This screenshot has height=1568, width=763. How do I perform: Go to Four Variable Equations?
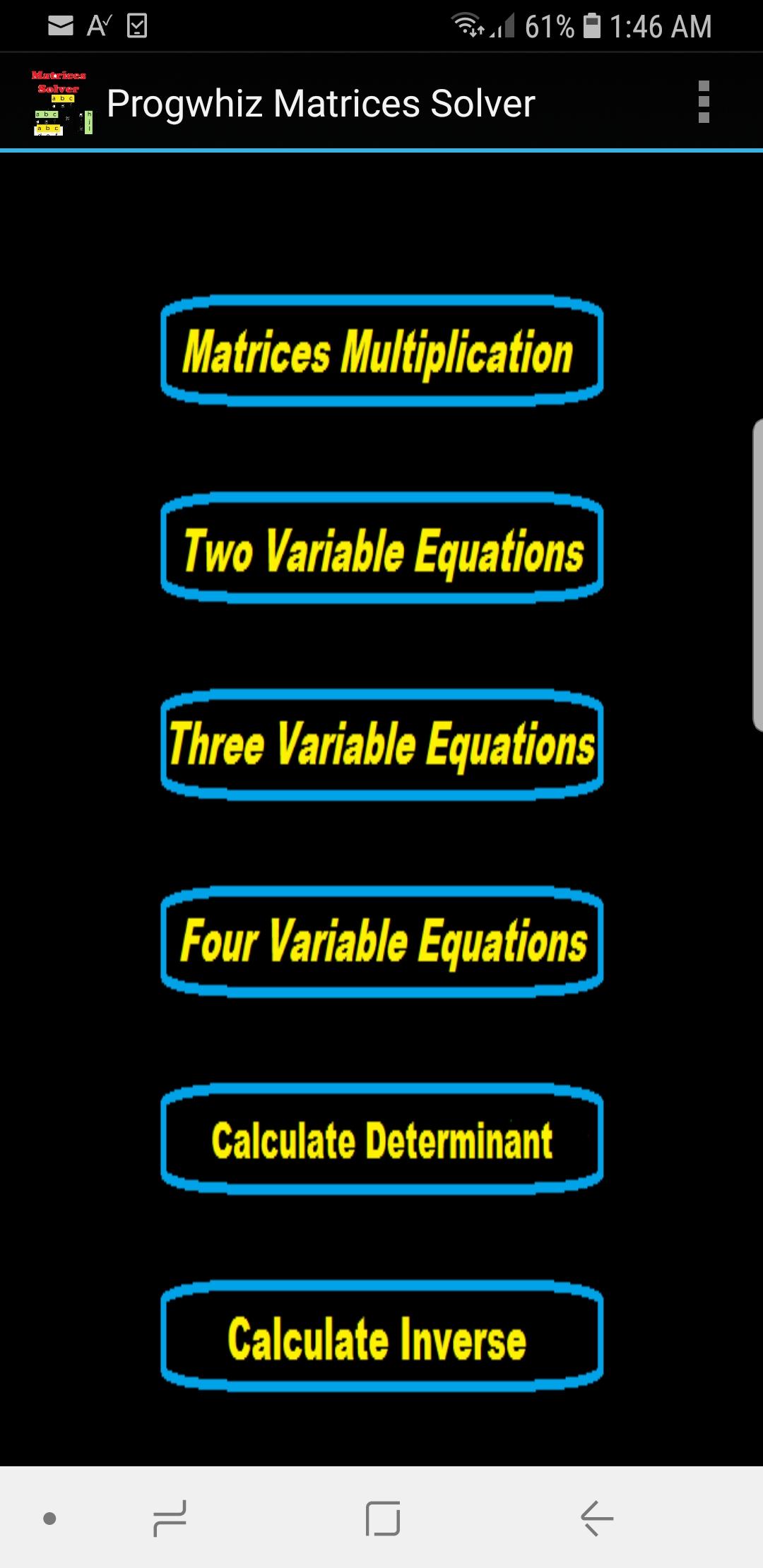(x=381, y=942)
